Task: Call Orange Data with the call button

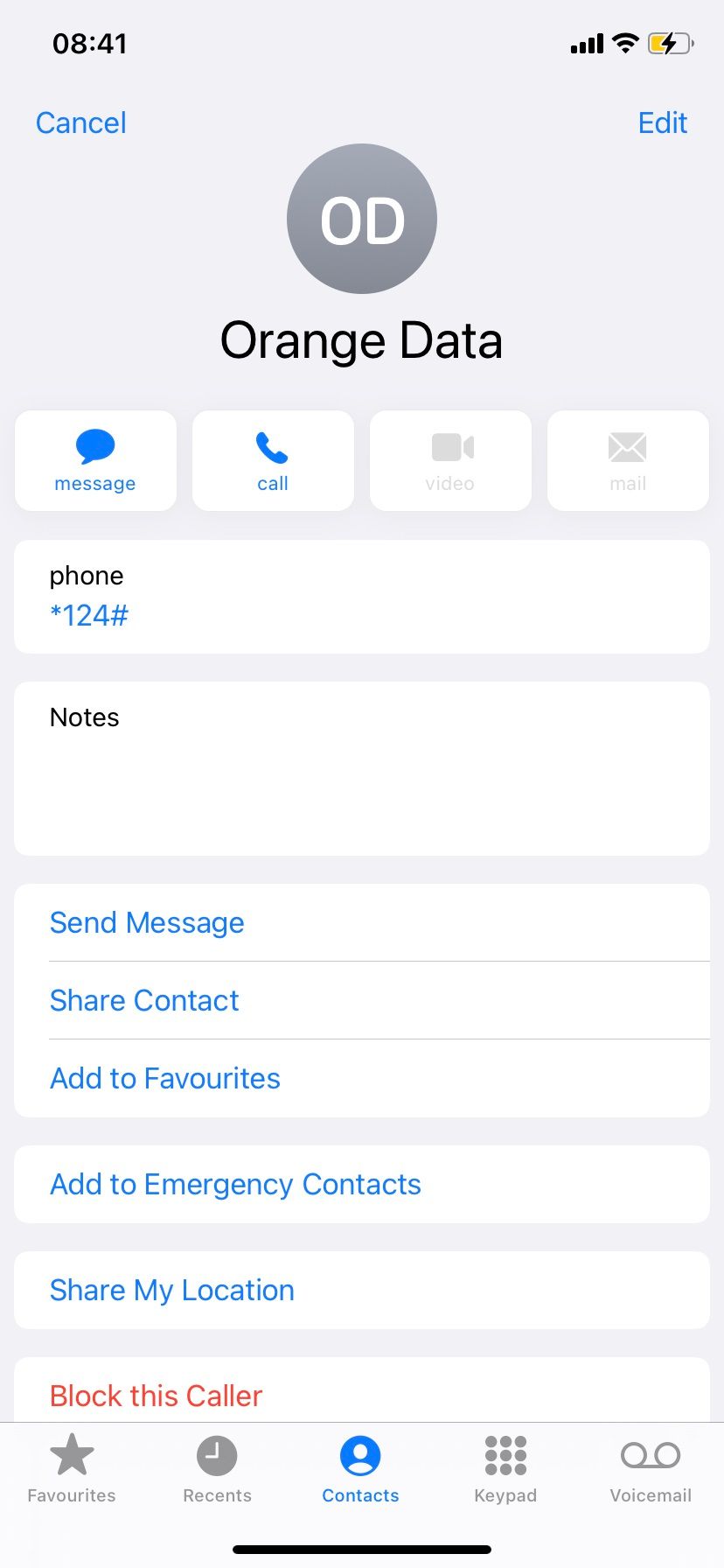Action: click(273, 460)
